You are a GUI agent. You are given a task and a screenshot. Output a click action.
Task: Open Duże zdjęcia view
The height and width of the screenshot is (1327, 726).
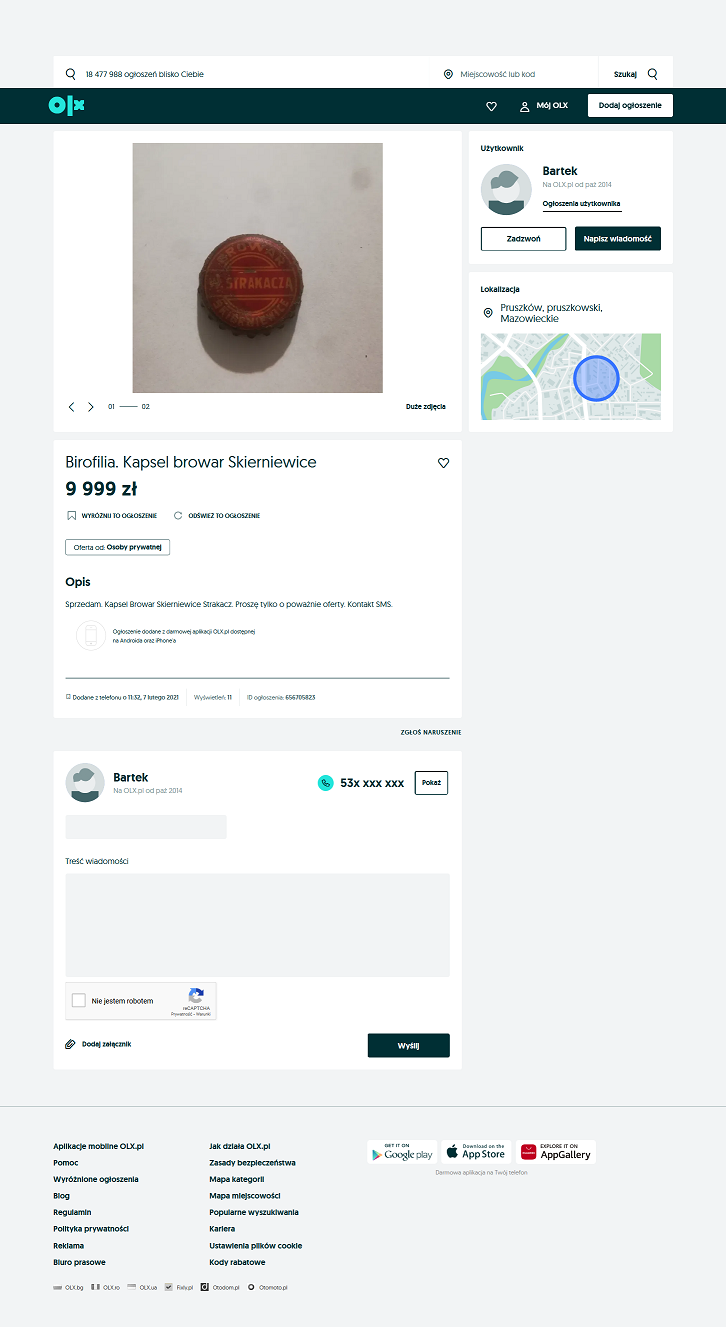tap(425, 407)
